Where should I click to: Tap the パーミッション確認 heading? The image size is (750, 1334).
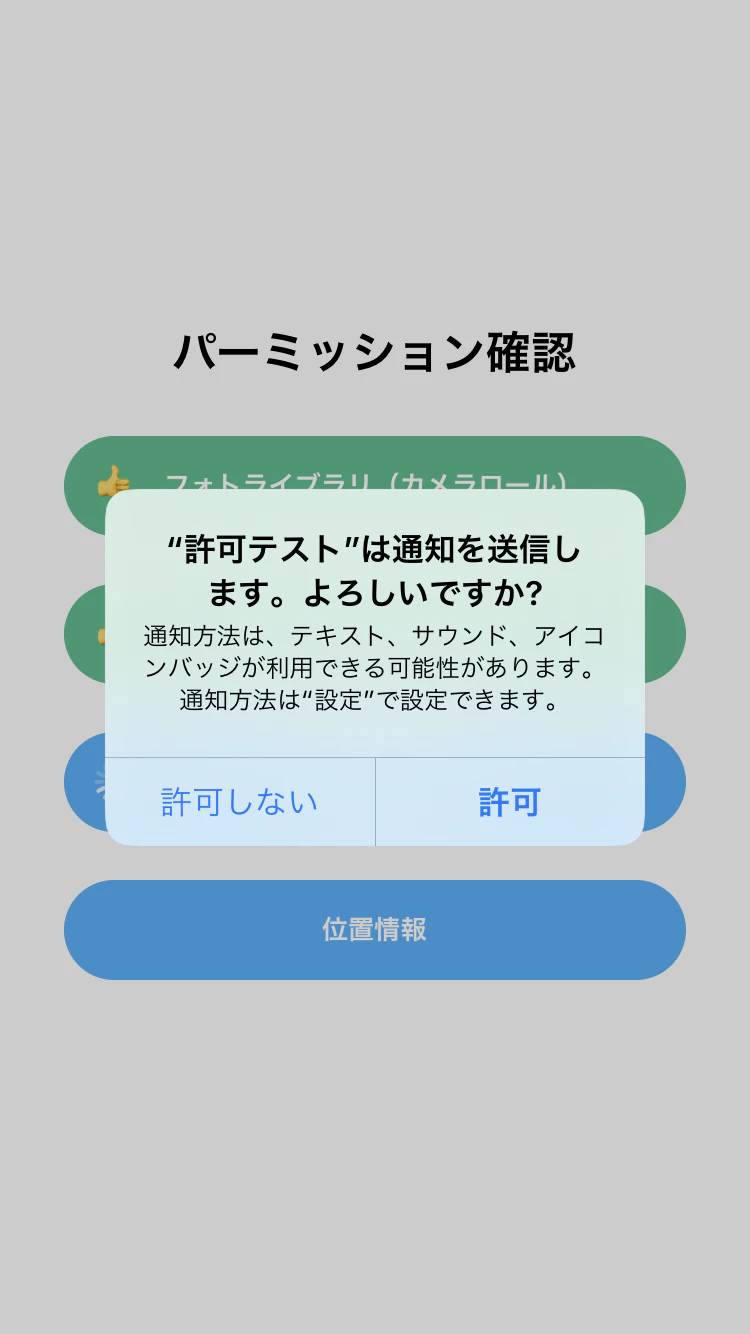[x=375, y=346]
